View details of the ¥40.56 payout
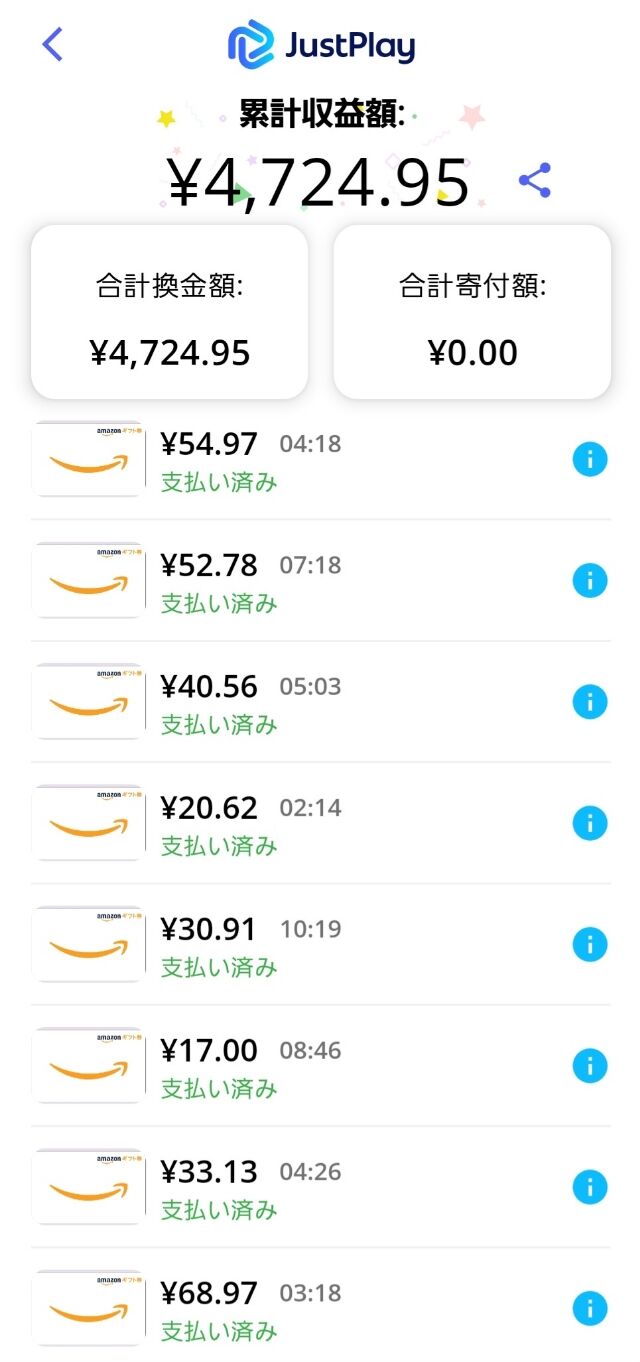 pos(590,702)
